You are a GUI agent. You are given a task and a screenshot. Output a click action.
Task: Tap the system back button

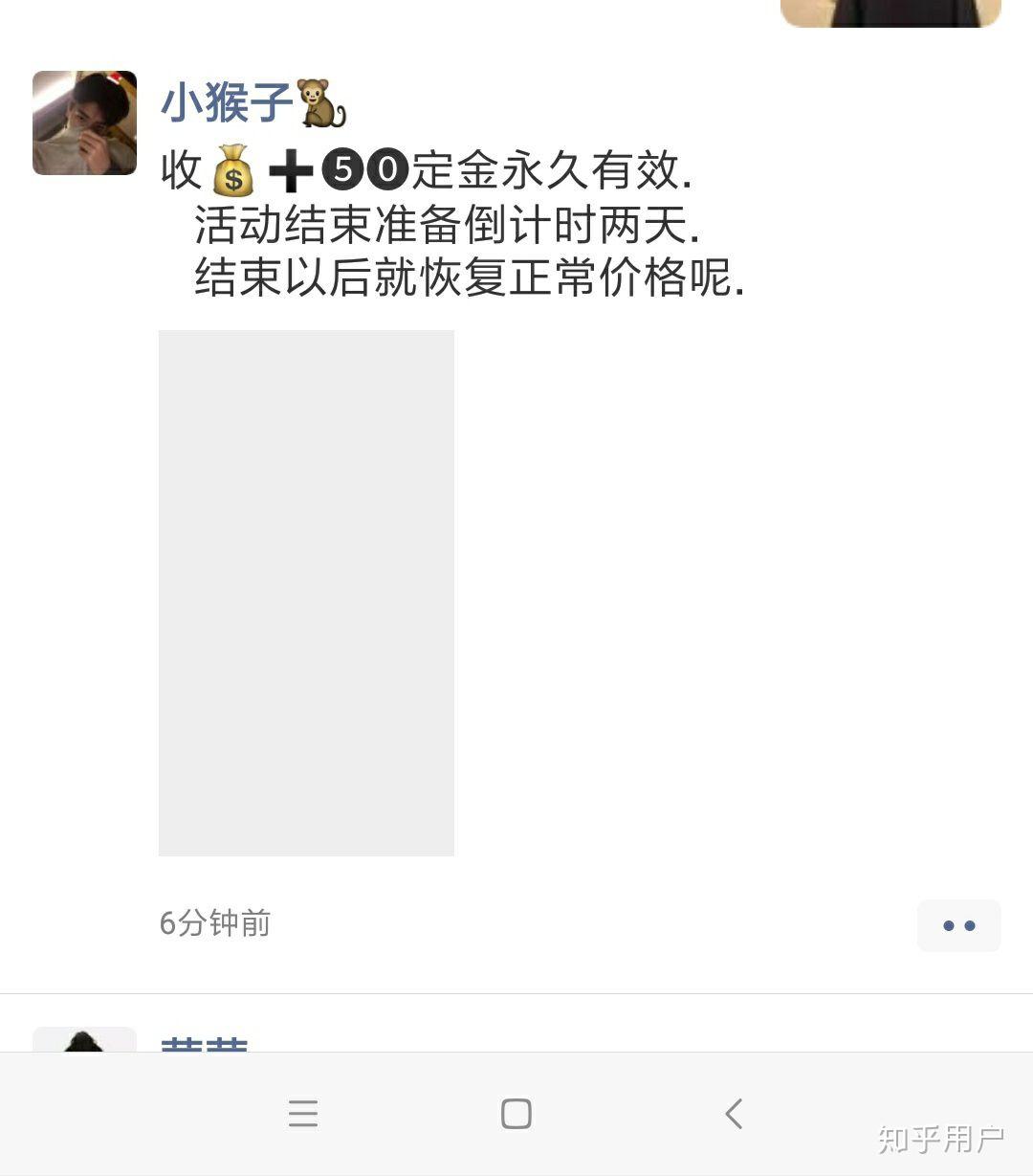[734, 1114]
